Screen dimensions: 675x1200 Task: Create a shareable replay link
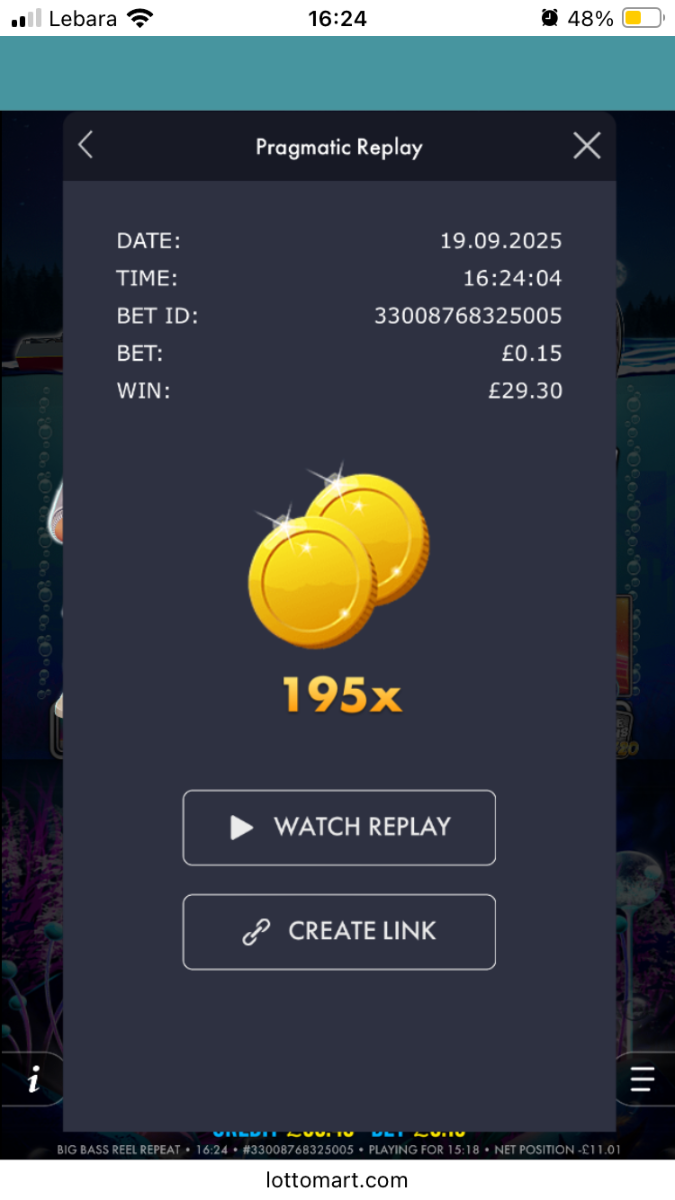(339, 931)
